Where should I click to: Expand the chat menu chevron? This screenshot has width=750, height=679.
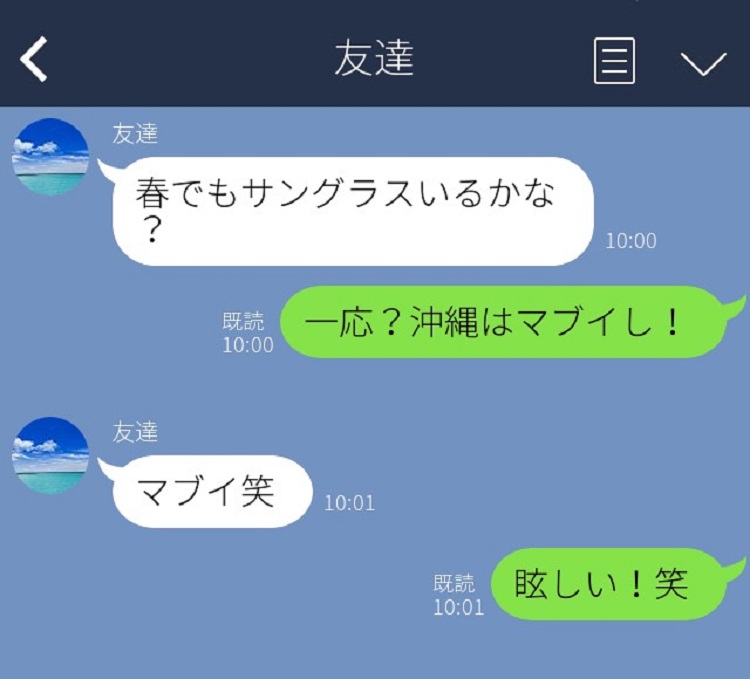pyautogui.click(x=703, y=63)
